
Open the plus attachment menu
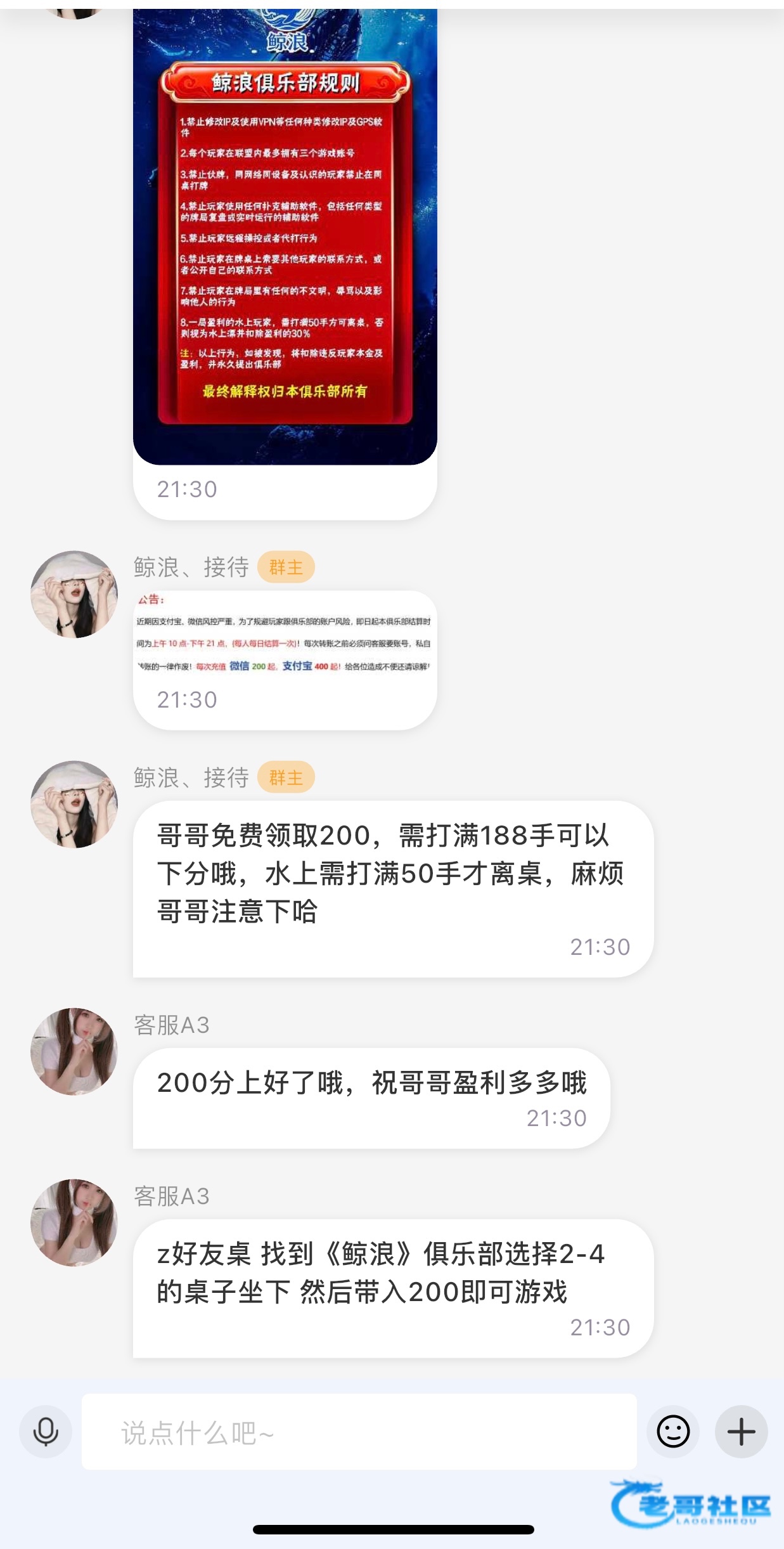pyautogui.click(x=741, y=1432)
